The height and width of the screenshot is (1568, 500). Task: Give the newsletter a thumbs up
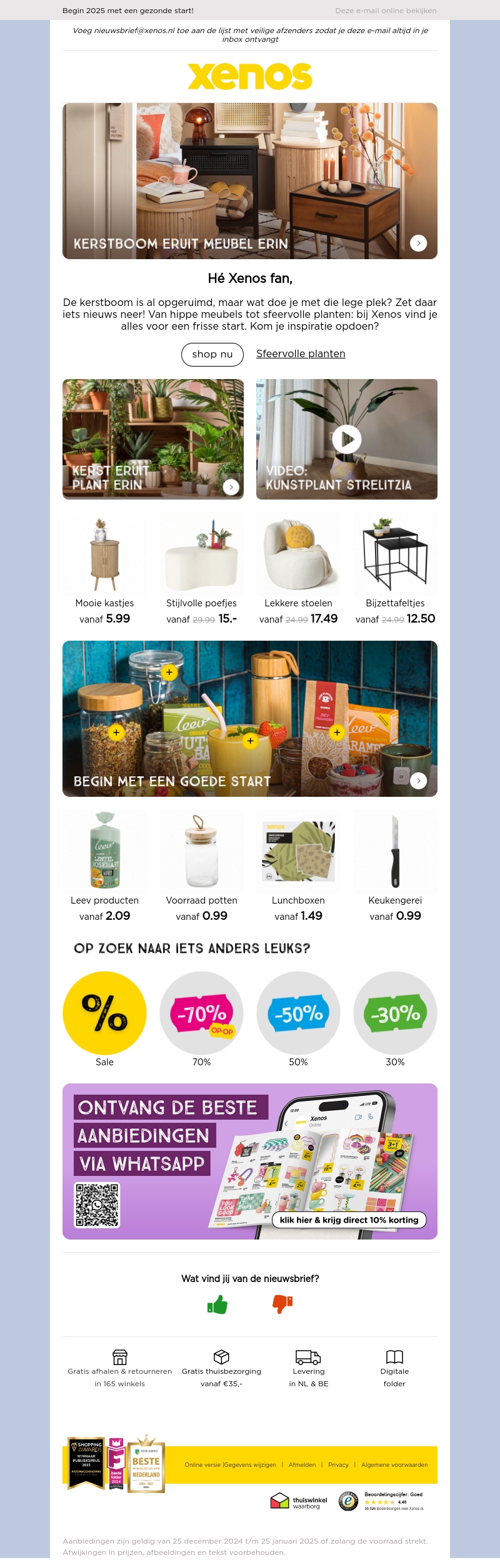(x=217, y=1304)
